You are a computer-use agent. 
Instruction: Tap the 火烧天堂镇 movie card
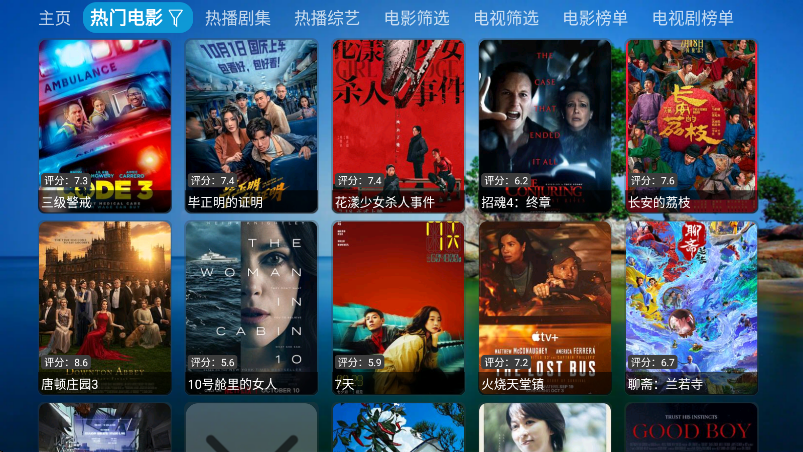coord(545,306)
